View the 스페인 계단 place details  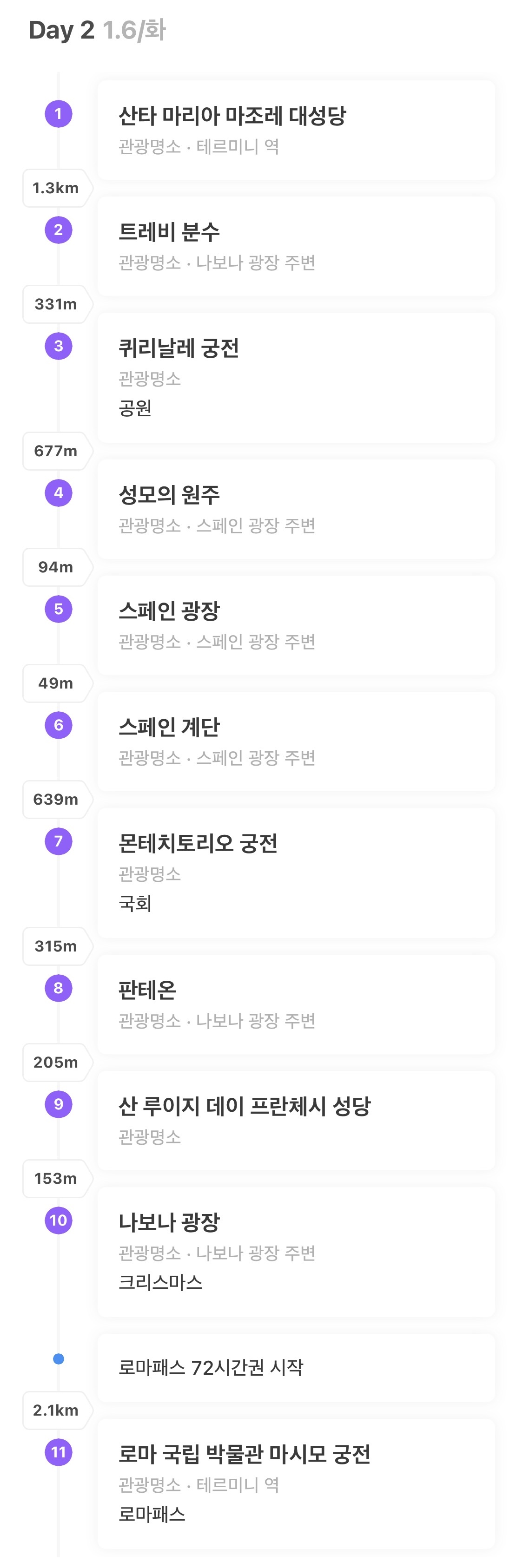[x=296, y=741]
